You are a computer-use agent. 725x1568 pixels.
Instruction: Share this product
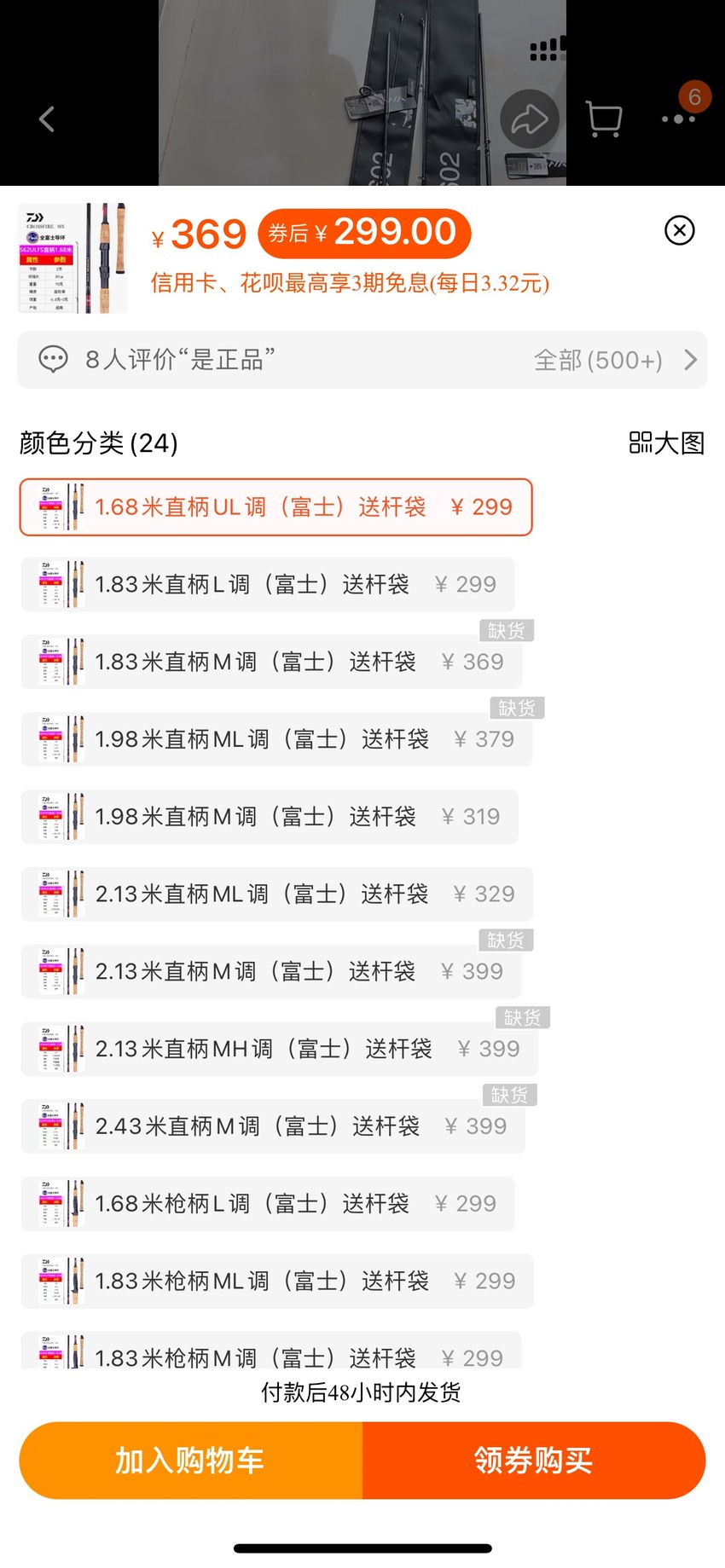[x=530, y=119]
